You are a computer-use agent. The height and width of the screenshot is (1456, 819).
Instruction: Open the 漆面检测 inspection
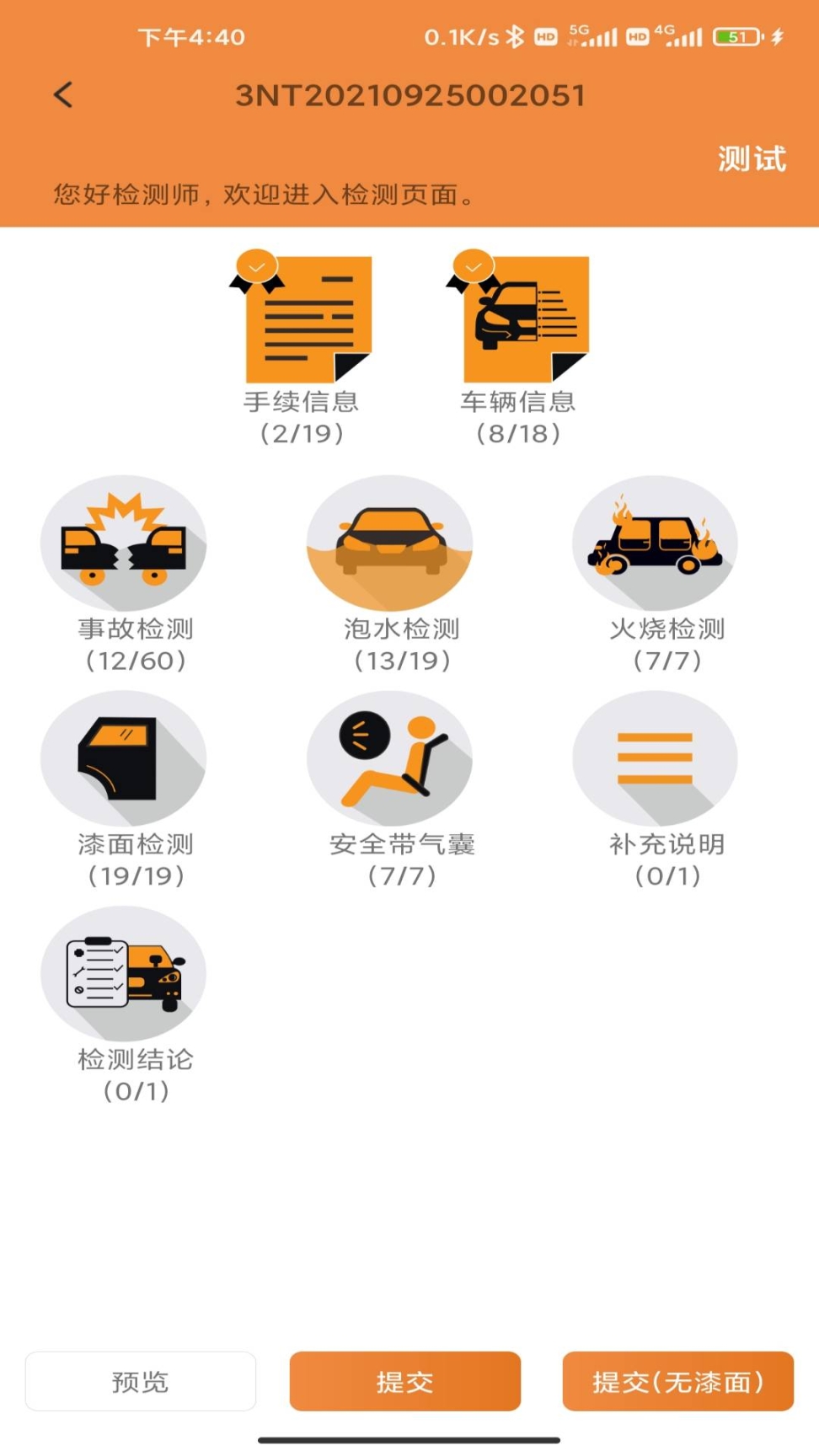coord(125,758)
